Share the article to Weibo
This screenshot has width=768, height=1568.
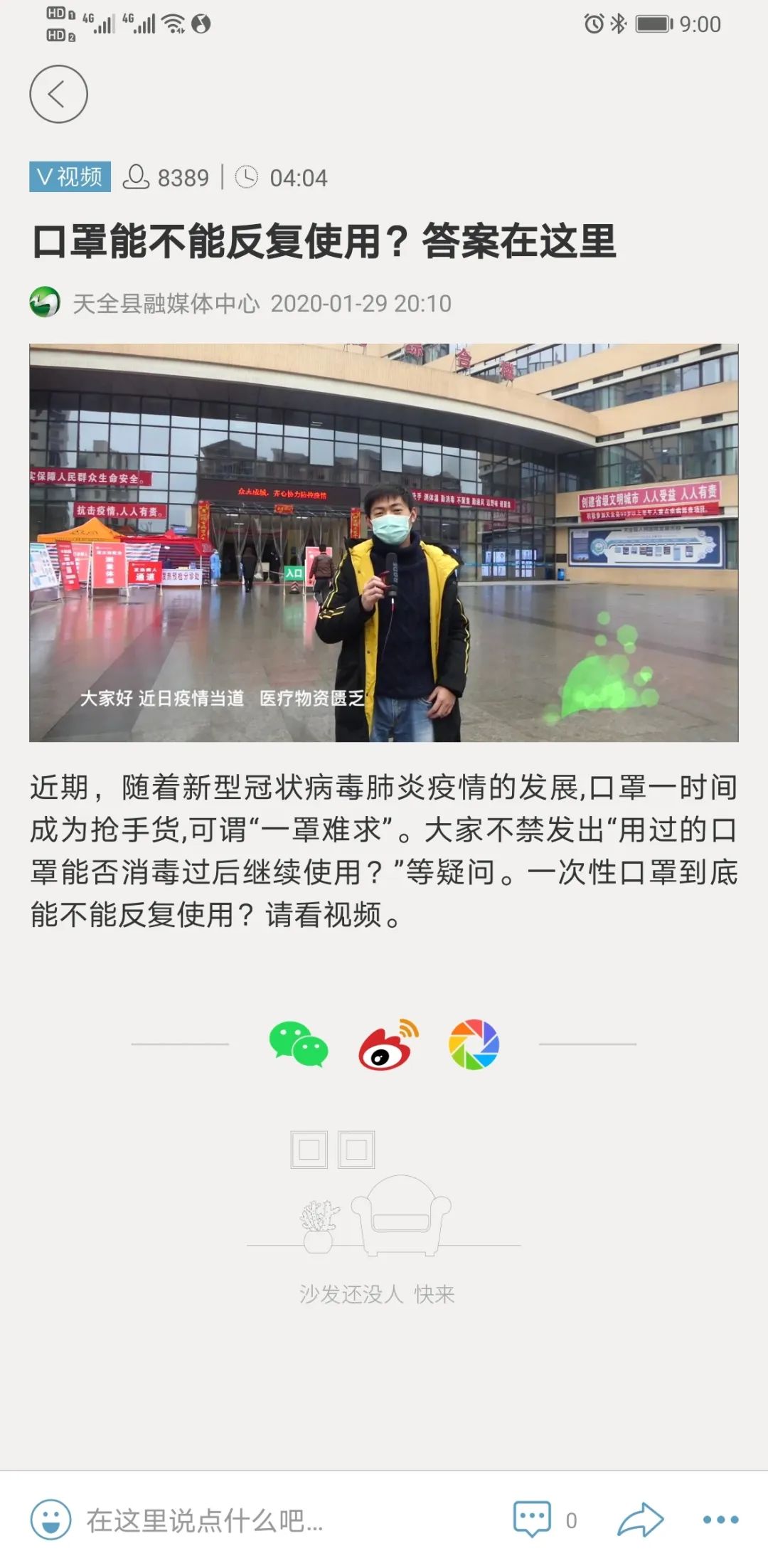[388, 1044]
